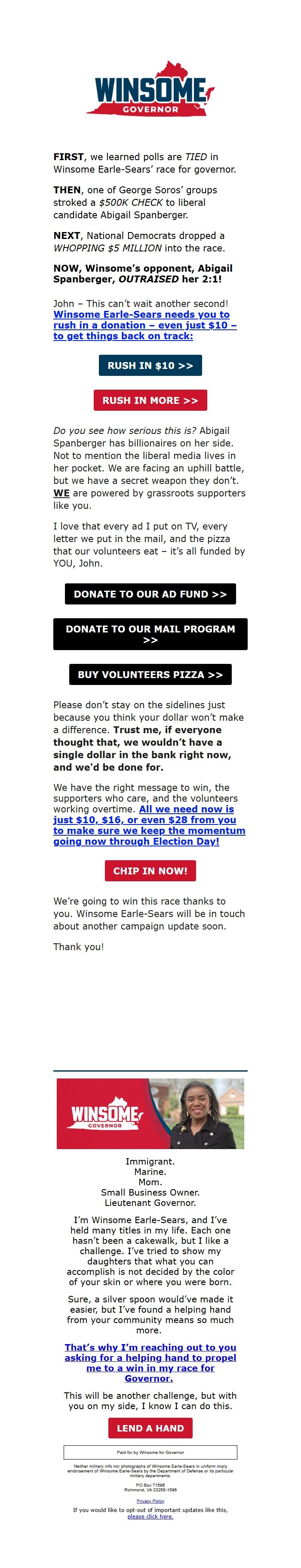Tap DONATE TO OUR MAIL PROGRAM

point(150,634)
